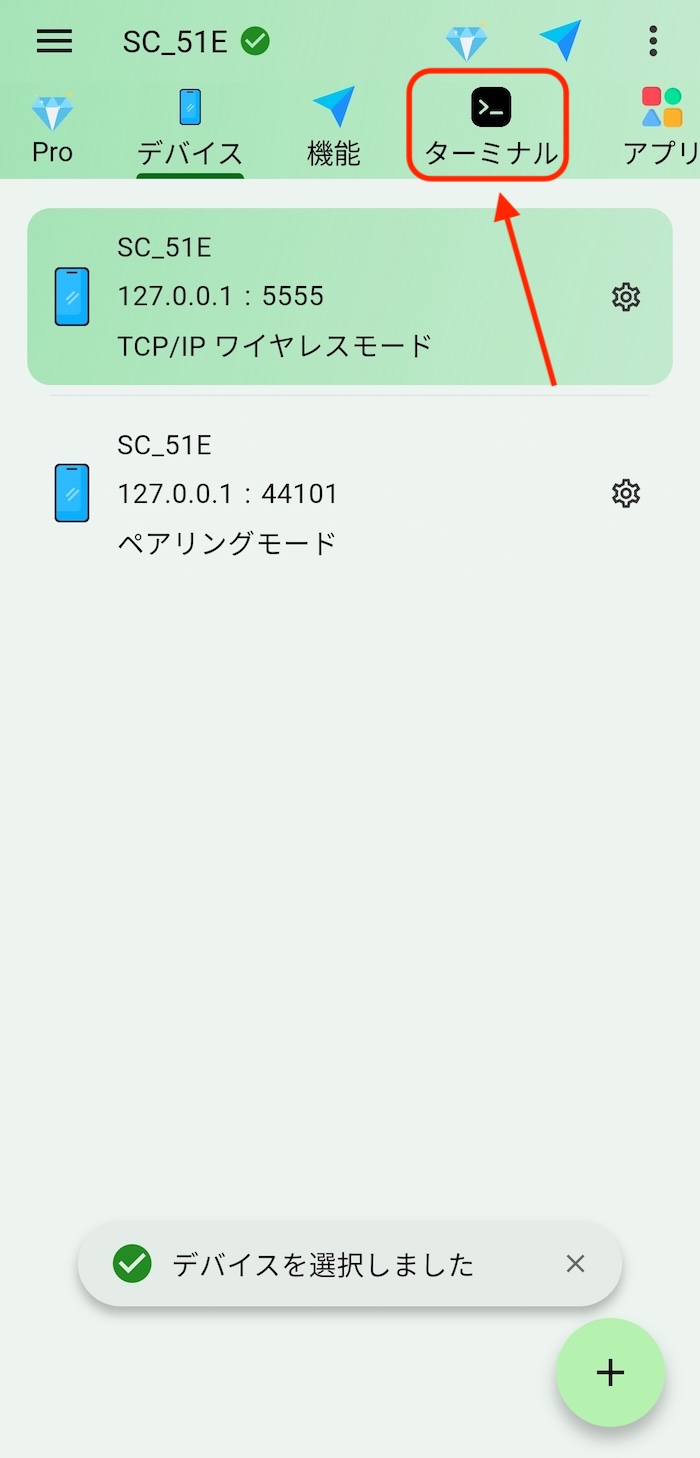Open settings gear for TCP/IP ワイヤレスモード device
The height and width of the screenshot is (1458, 700).
[626, 297]
